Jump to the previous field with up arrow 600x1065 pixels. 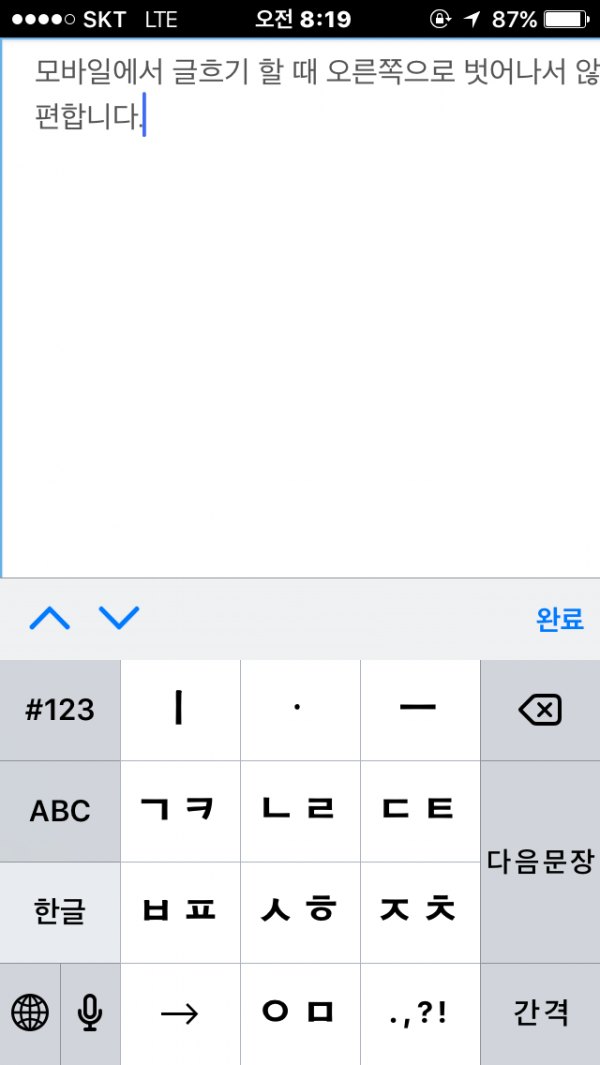[50, 619]
